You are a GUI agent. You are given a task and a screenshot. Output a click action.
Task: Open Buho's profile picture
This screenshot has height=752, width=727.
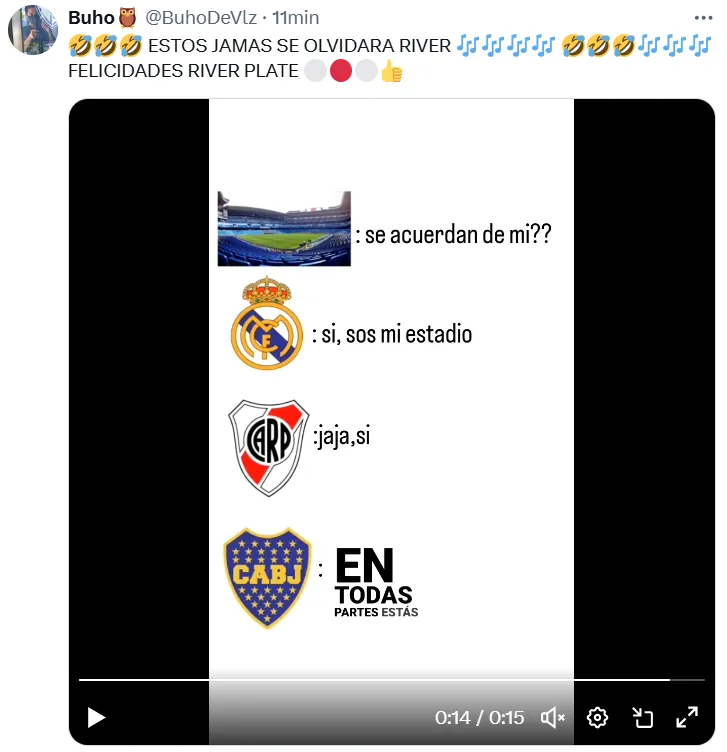pos(32,30)
